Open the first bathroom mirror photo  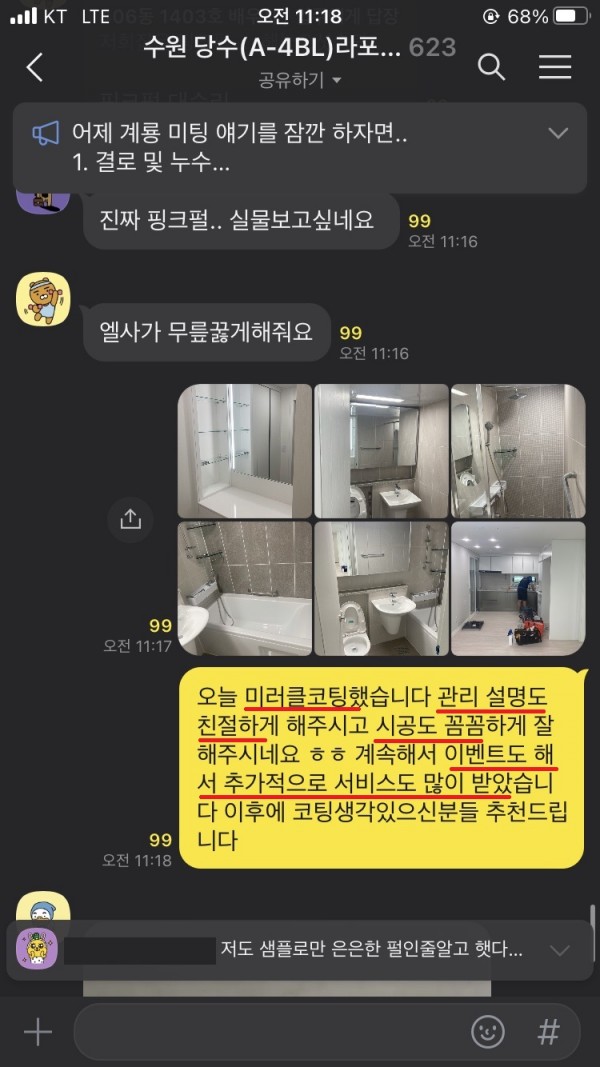(x=243, y=450)
